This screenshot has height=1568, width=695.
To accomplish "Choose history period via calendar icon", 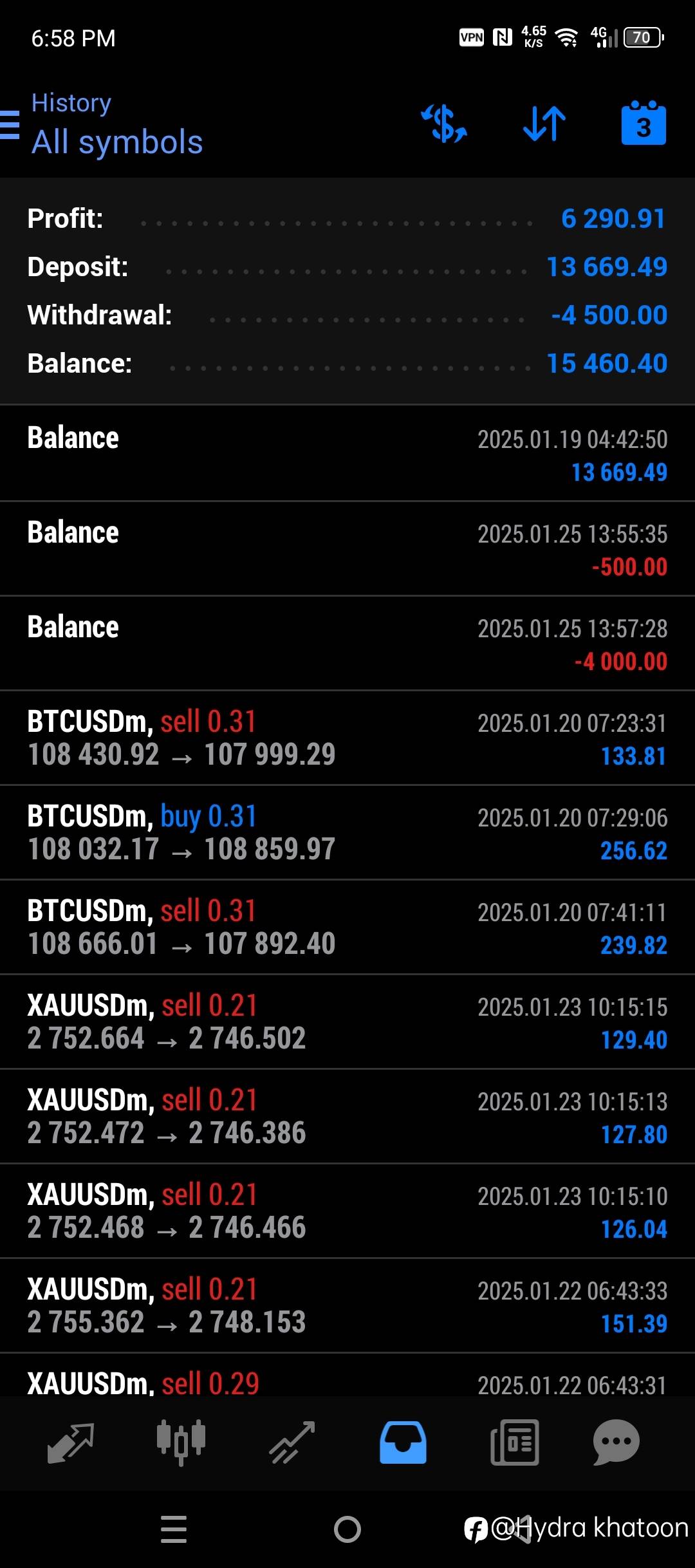I will click(x=643, y=123).
